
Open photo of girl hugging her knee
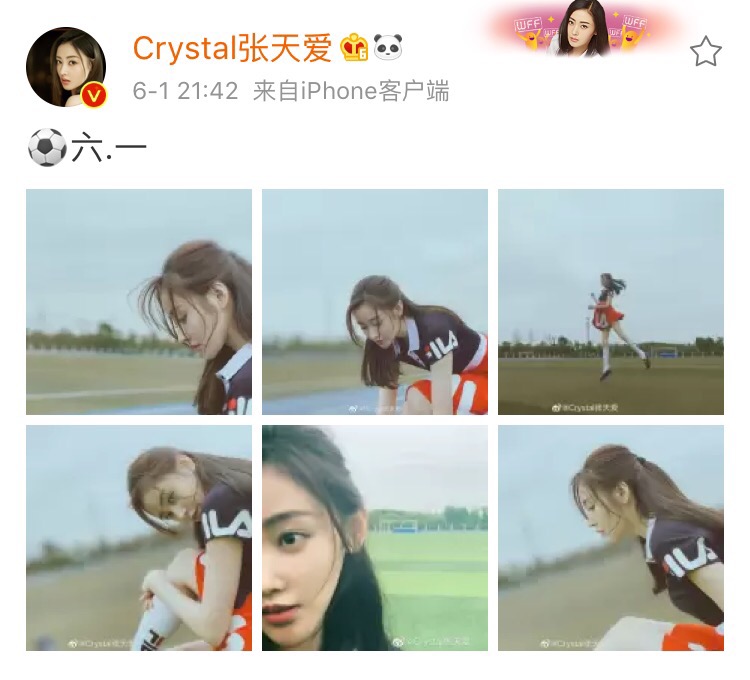[x=139, y=538]
